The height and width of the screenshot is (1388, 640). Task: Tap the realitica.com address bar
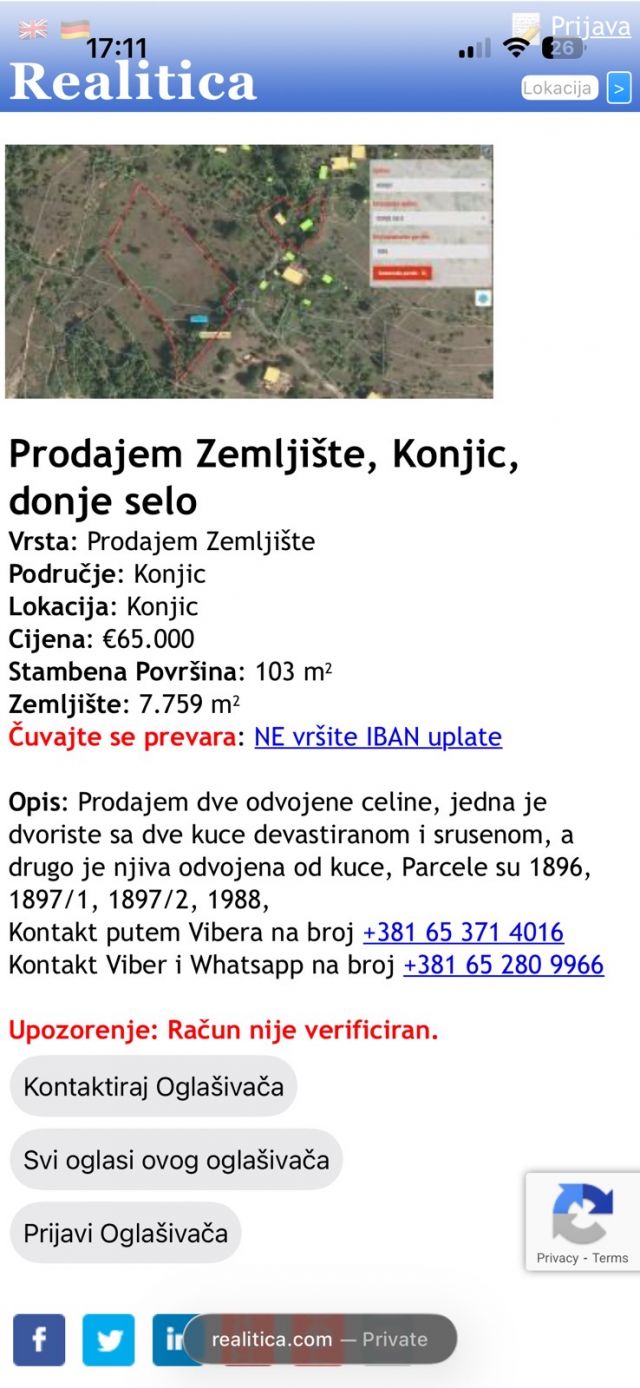point(319,1339)
